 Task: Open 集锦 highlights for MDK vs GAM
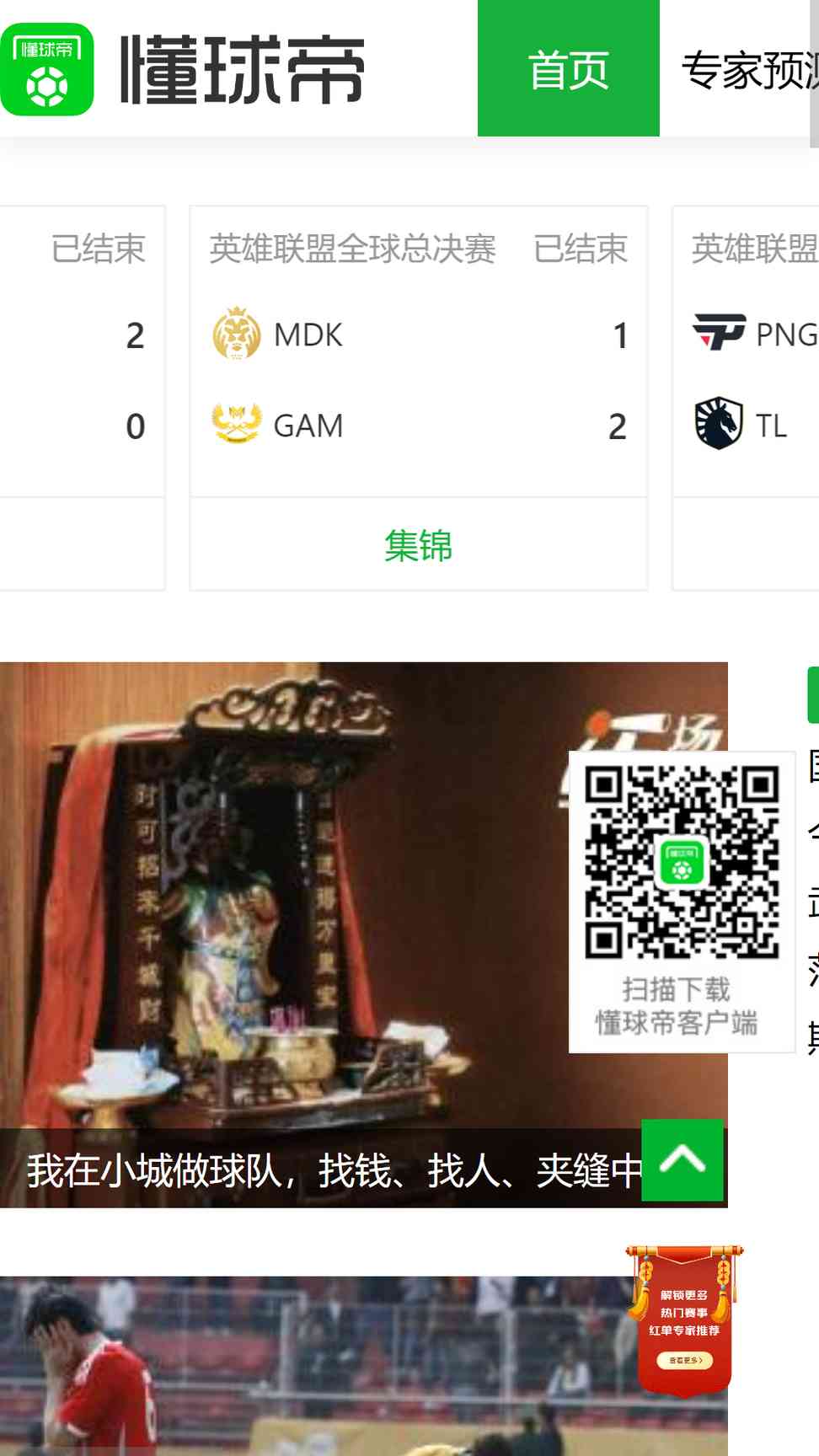(419, 545)
